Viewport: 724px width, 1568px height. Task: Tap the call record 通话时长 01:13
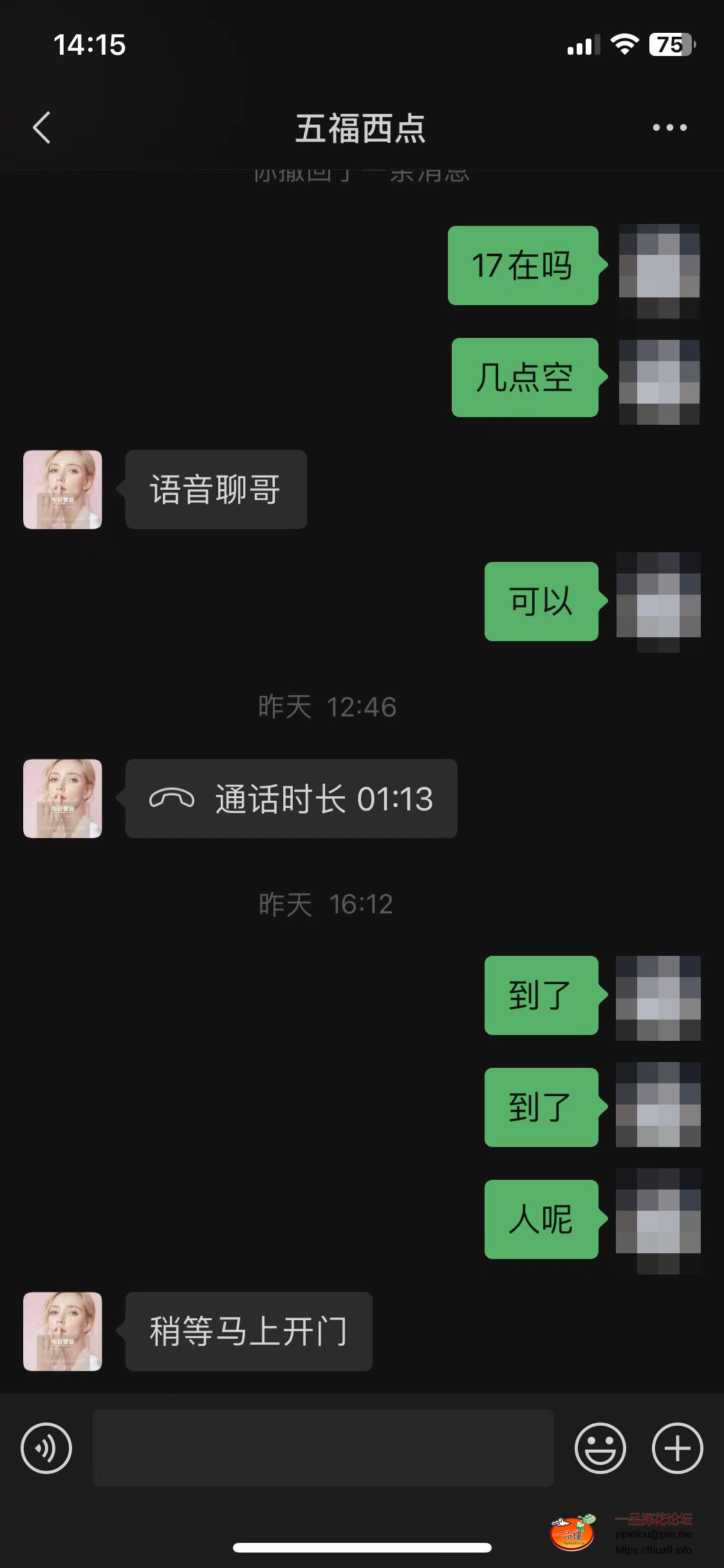pyautogui.click(x=291, y=799)
